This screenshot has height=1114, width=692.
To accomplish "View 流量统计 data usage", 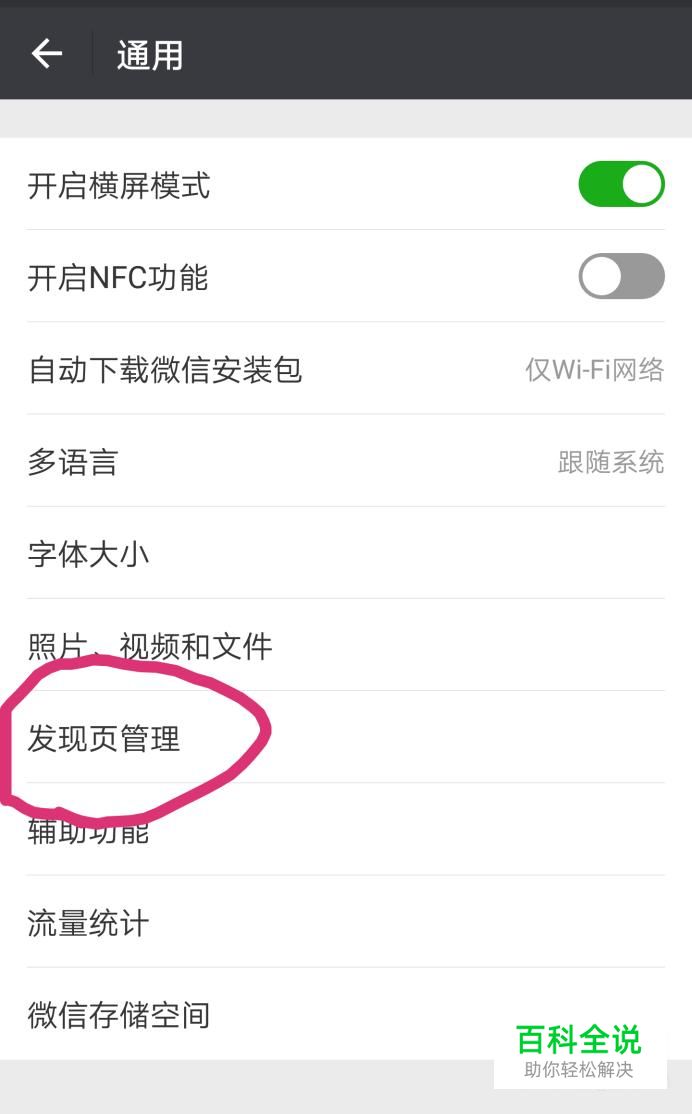I will tap(345, 923).
